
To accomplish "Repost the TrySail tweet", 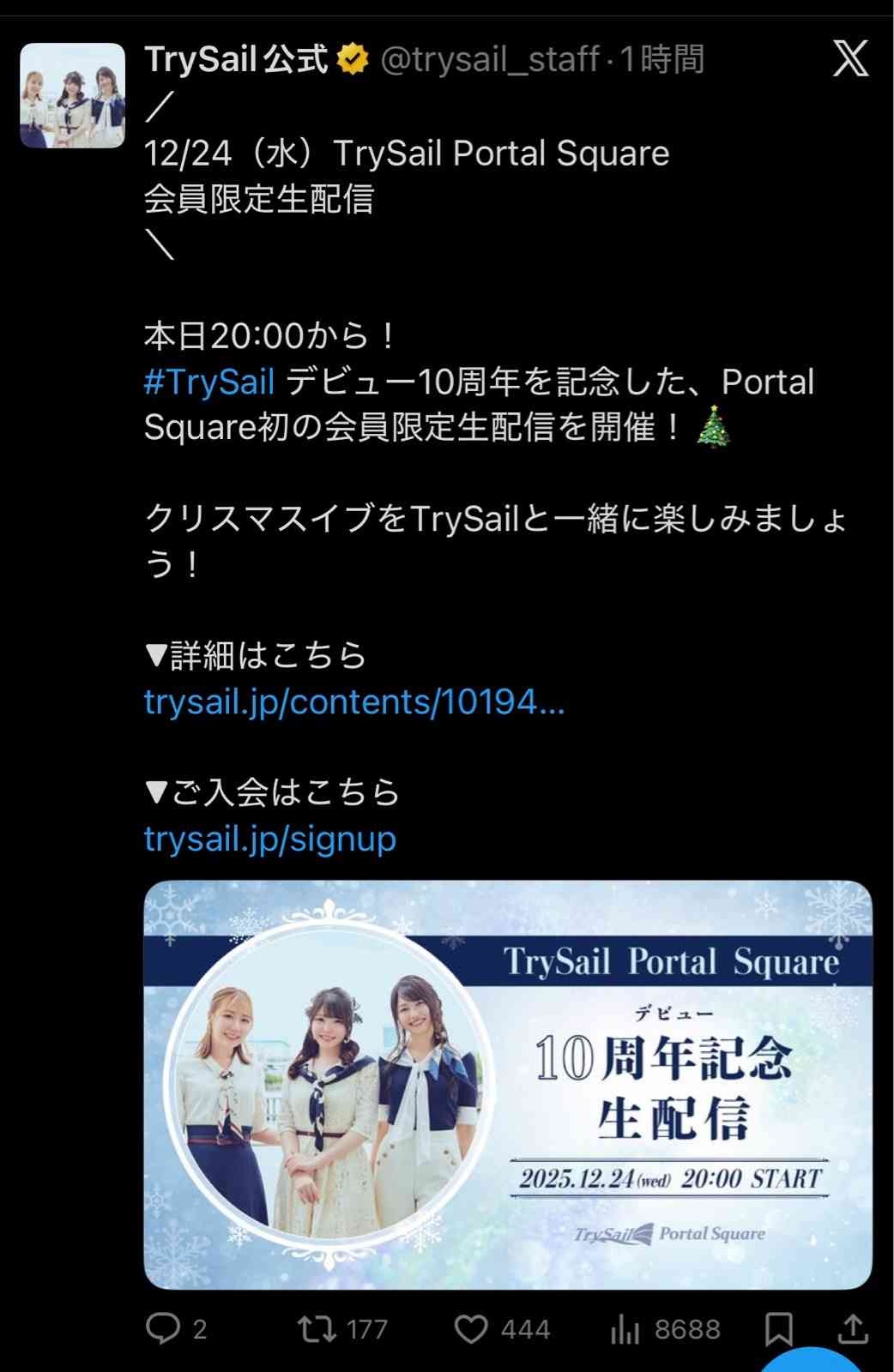I will tap(317, 1328).
